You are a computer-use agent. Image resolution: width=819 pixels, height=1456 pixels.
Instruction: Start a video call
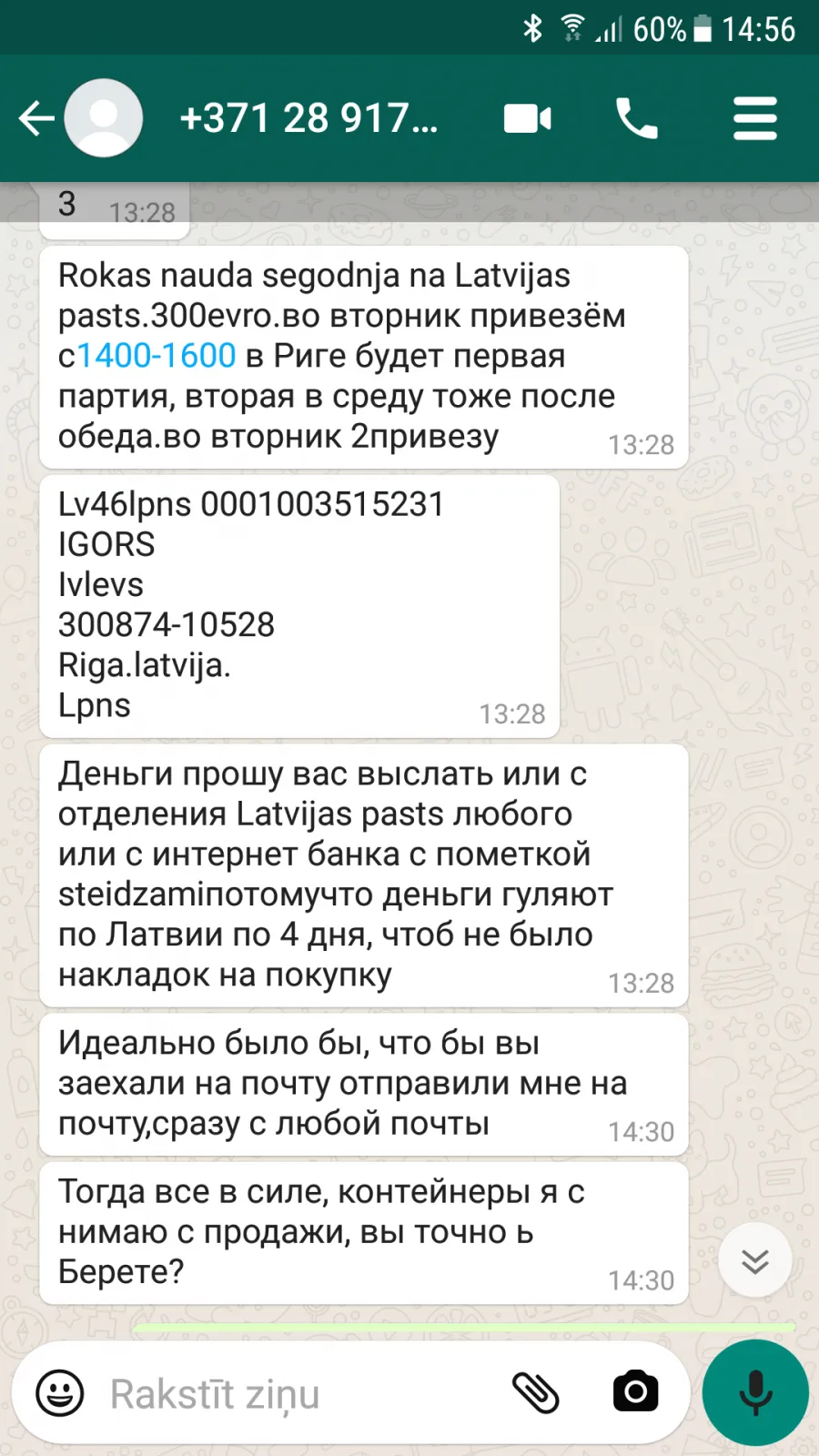click(528, 118)
